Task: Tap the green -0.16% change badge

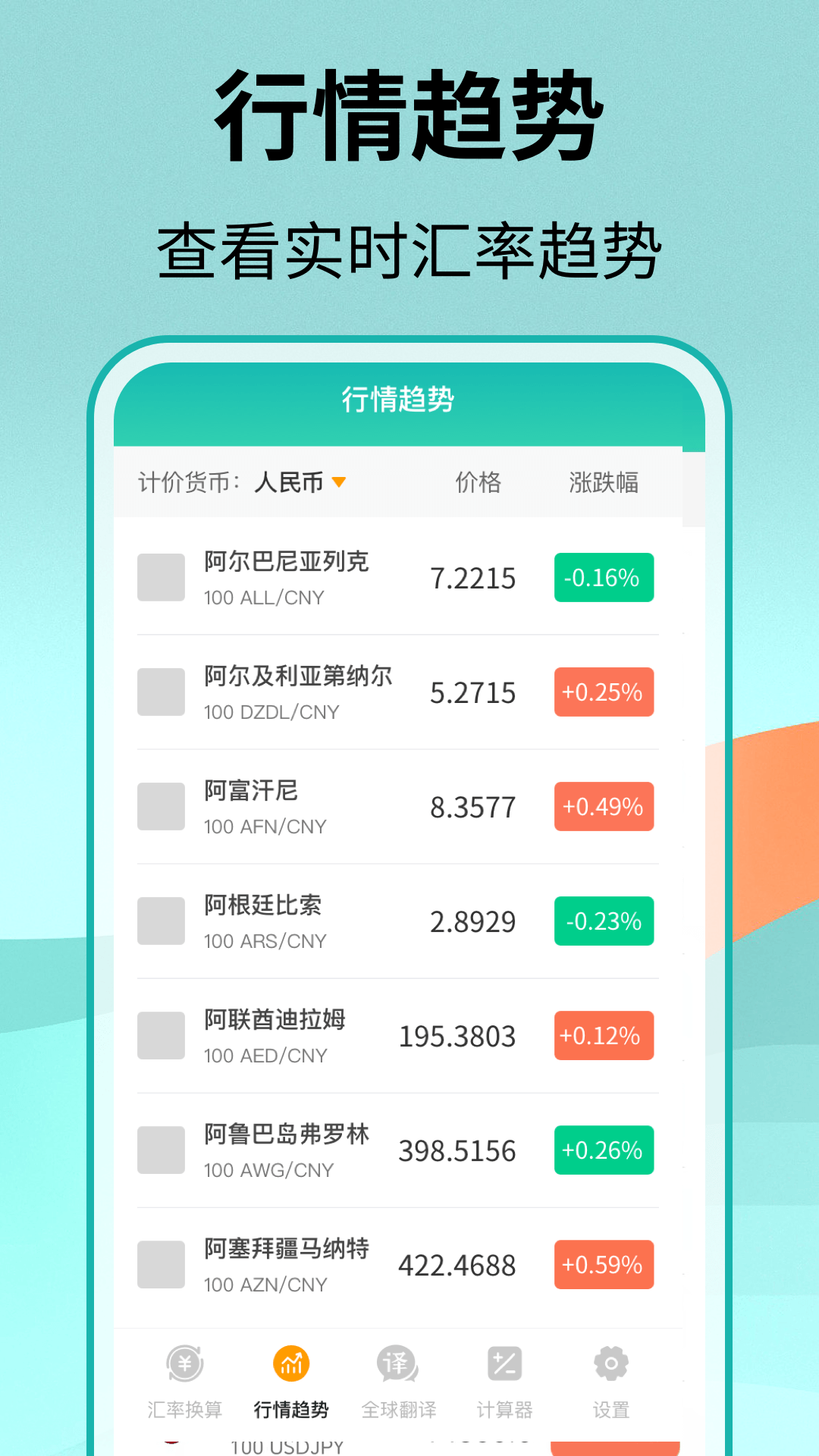Action: coord(604,577)
